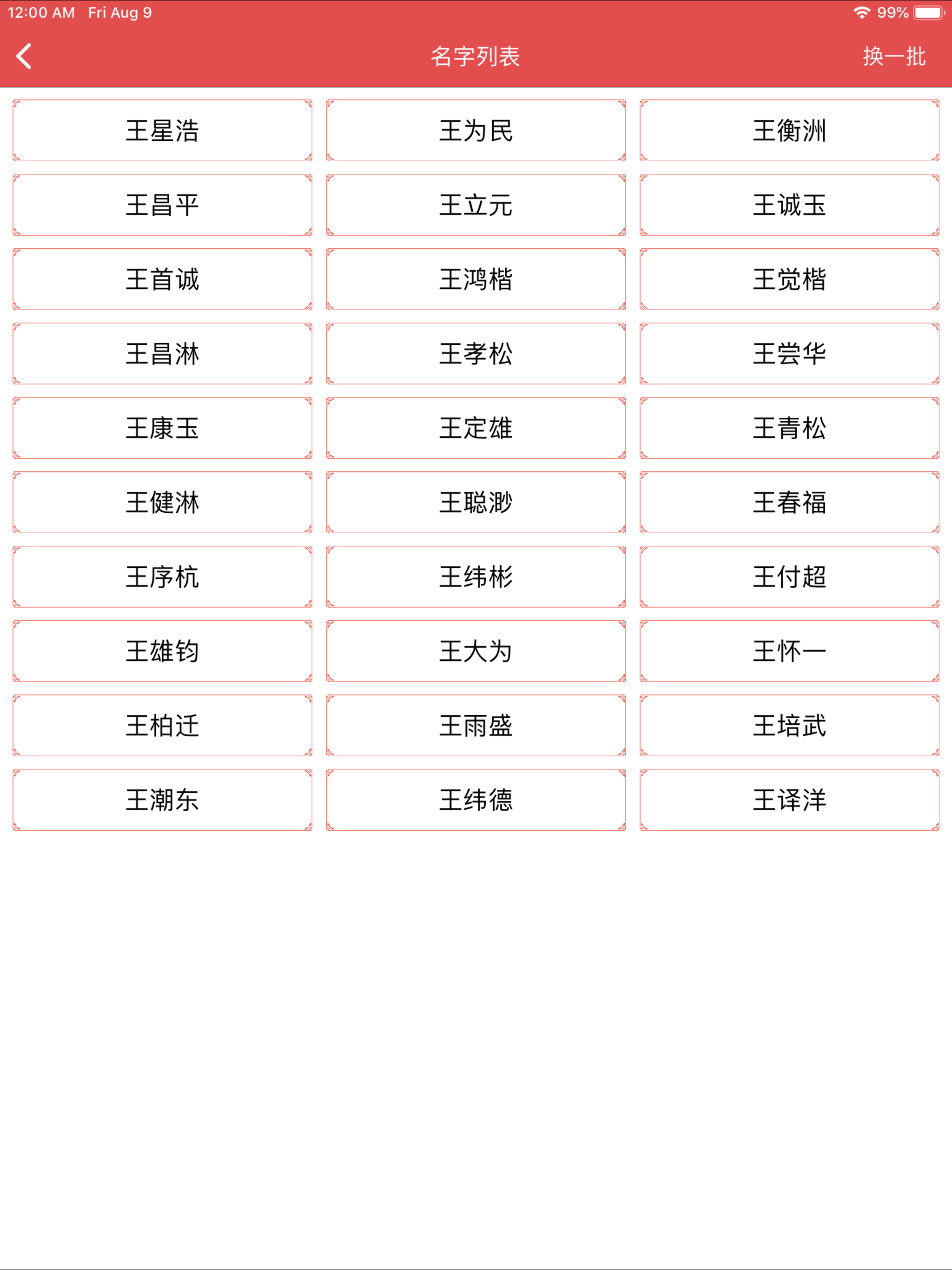The height and width of the screenshot is (1270, 952).
Task: Select the name 王星浩
Action: click(161, 131)
